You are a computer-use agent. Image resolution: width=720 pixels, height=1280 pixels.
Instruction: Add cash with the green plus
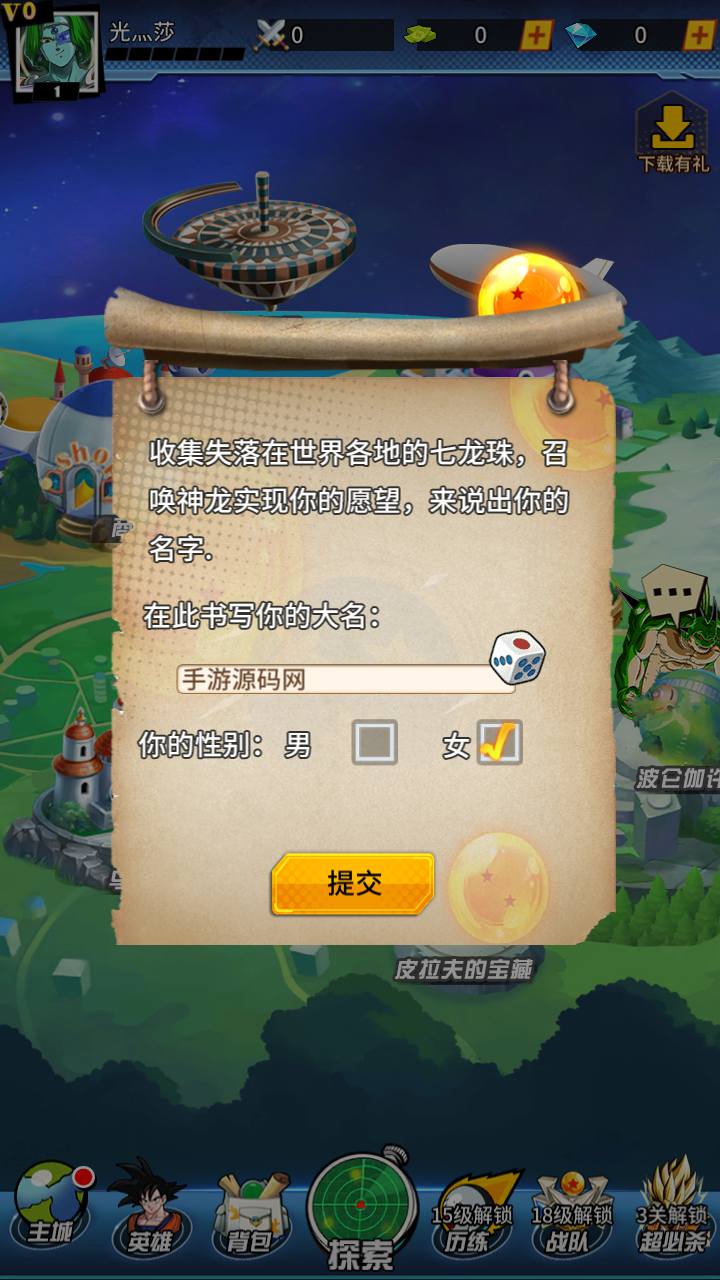(x=537, y=35)
